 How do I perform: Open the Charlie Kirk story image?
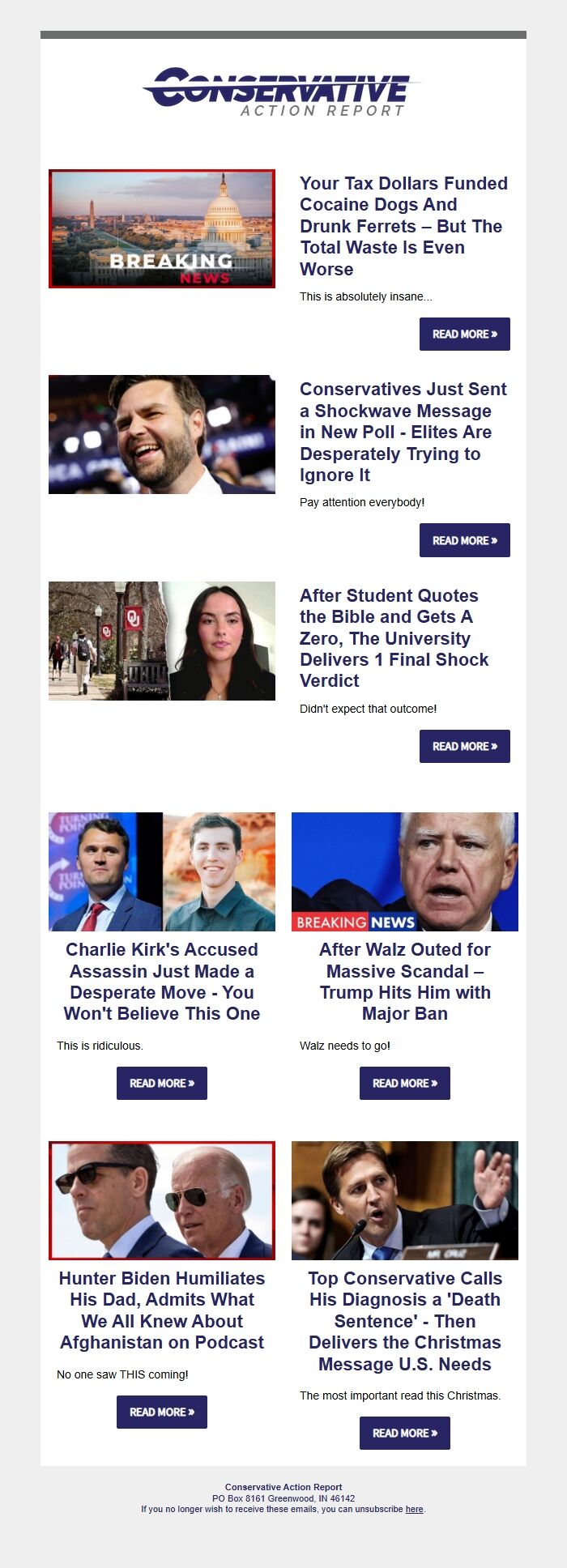(162, 871)
